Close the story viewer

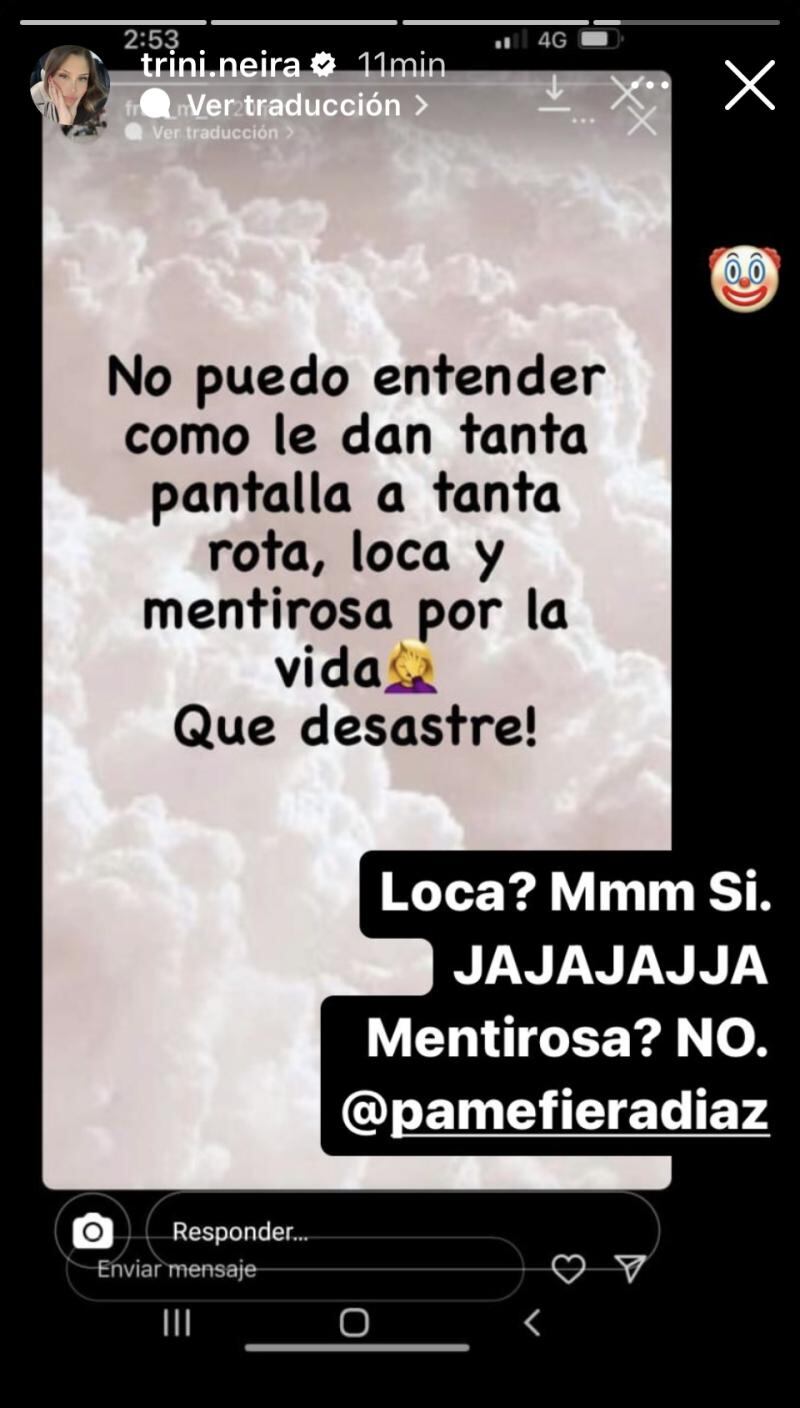pyautogui.click(x=750, y=85)
